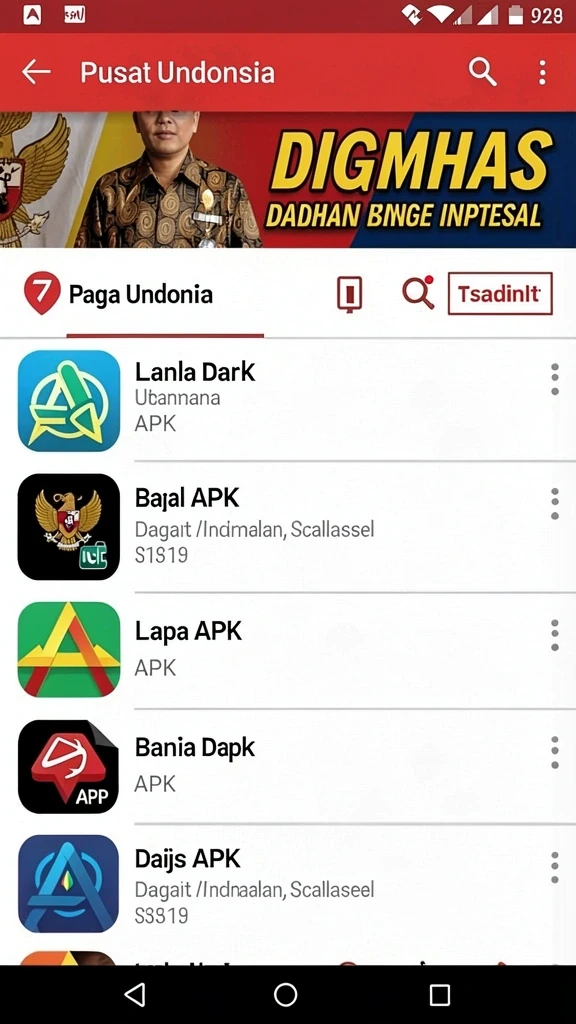Open the Bania Dapk listing
The image size is (576, 1024).
(288, 766)
